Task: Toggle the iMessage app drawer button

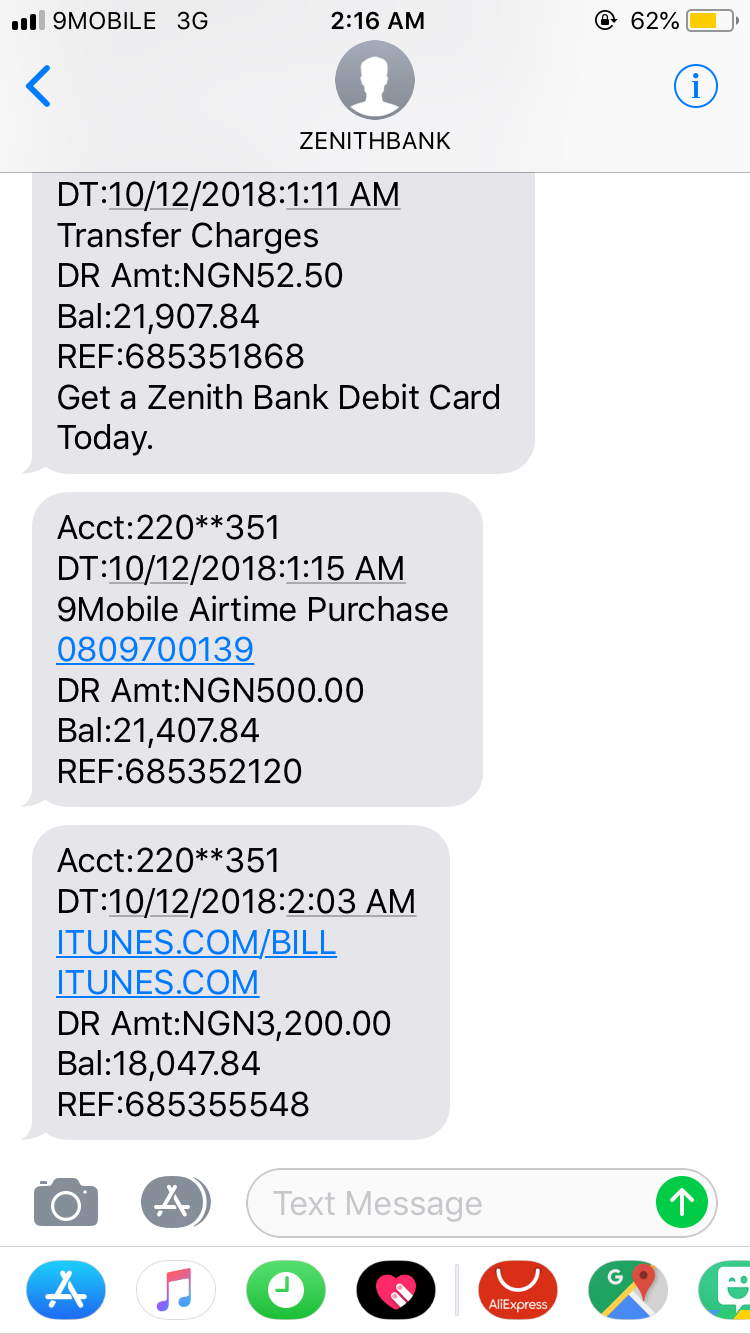Action: click(x=175, y=1202)
